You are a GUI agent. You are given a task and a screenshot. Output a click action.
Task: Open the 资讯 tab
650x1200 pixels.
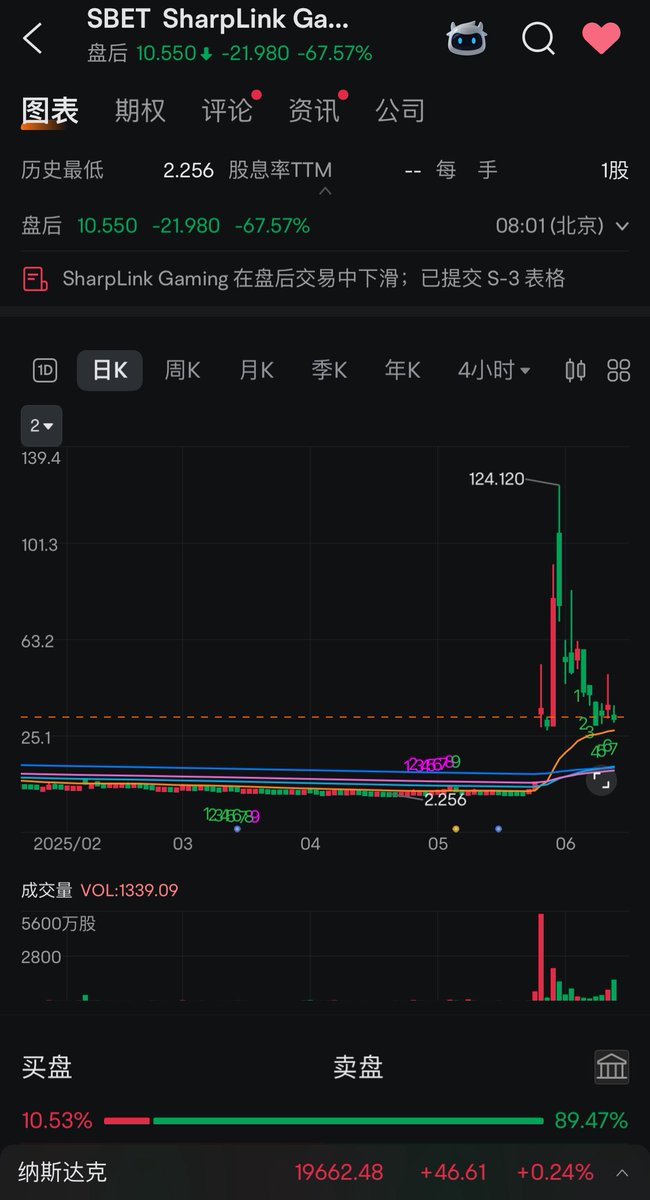314,110
